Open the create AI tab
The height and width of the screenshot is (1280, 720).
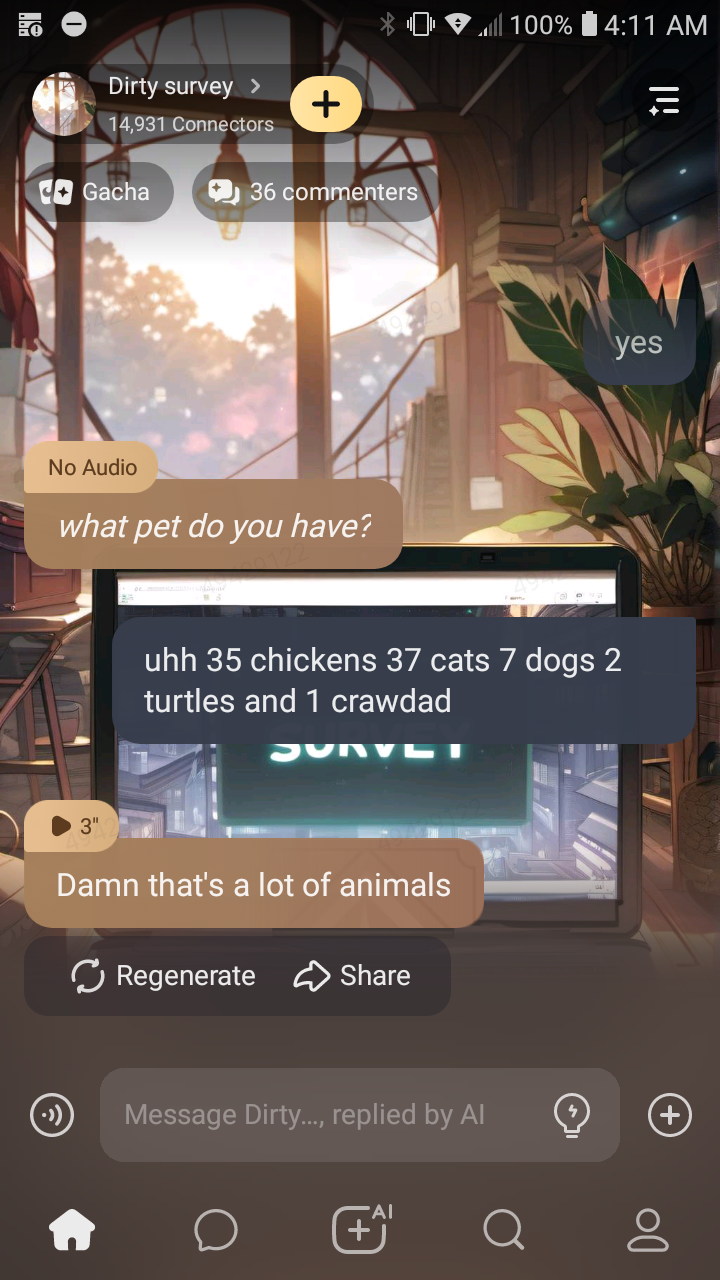360,1230
